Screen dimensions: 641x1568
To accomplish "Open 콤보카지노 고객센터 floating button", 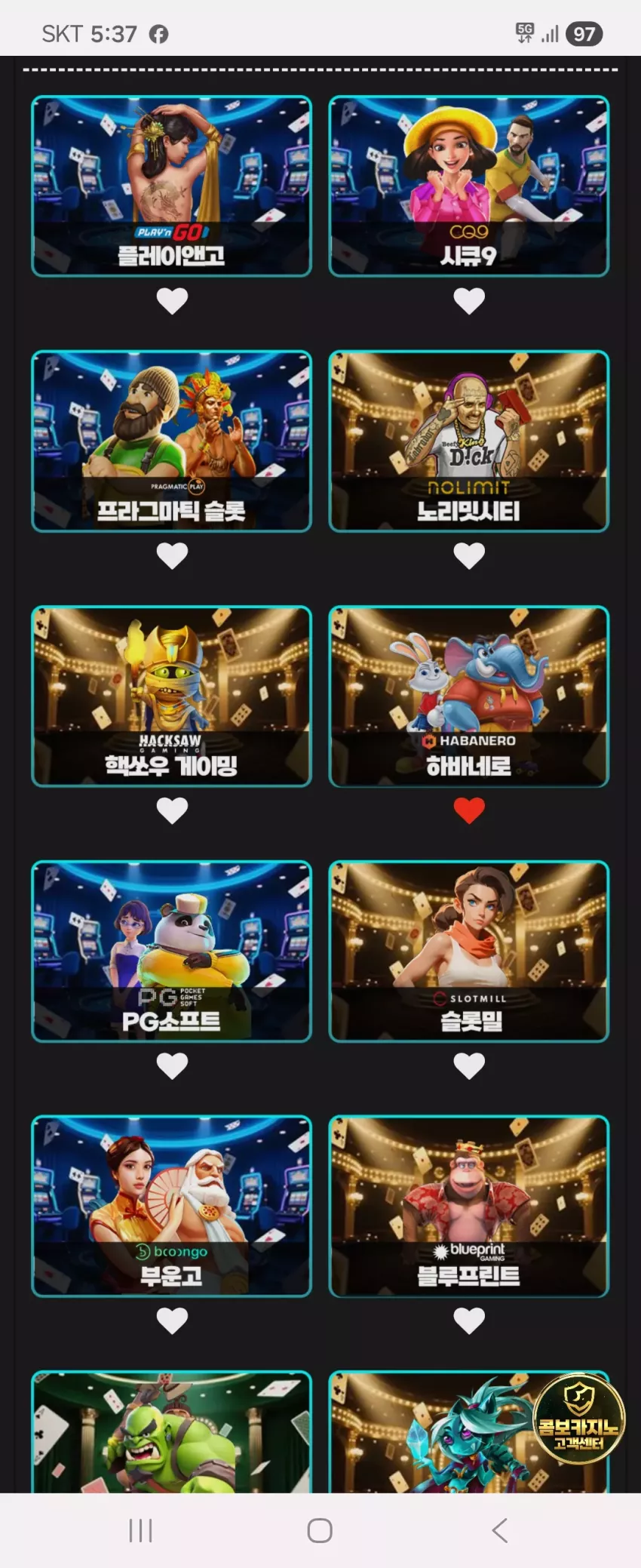I will [x=579, y=1419].
